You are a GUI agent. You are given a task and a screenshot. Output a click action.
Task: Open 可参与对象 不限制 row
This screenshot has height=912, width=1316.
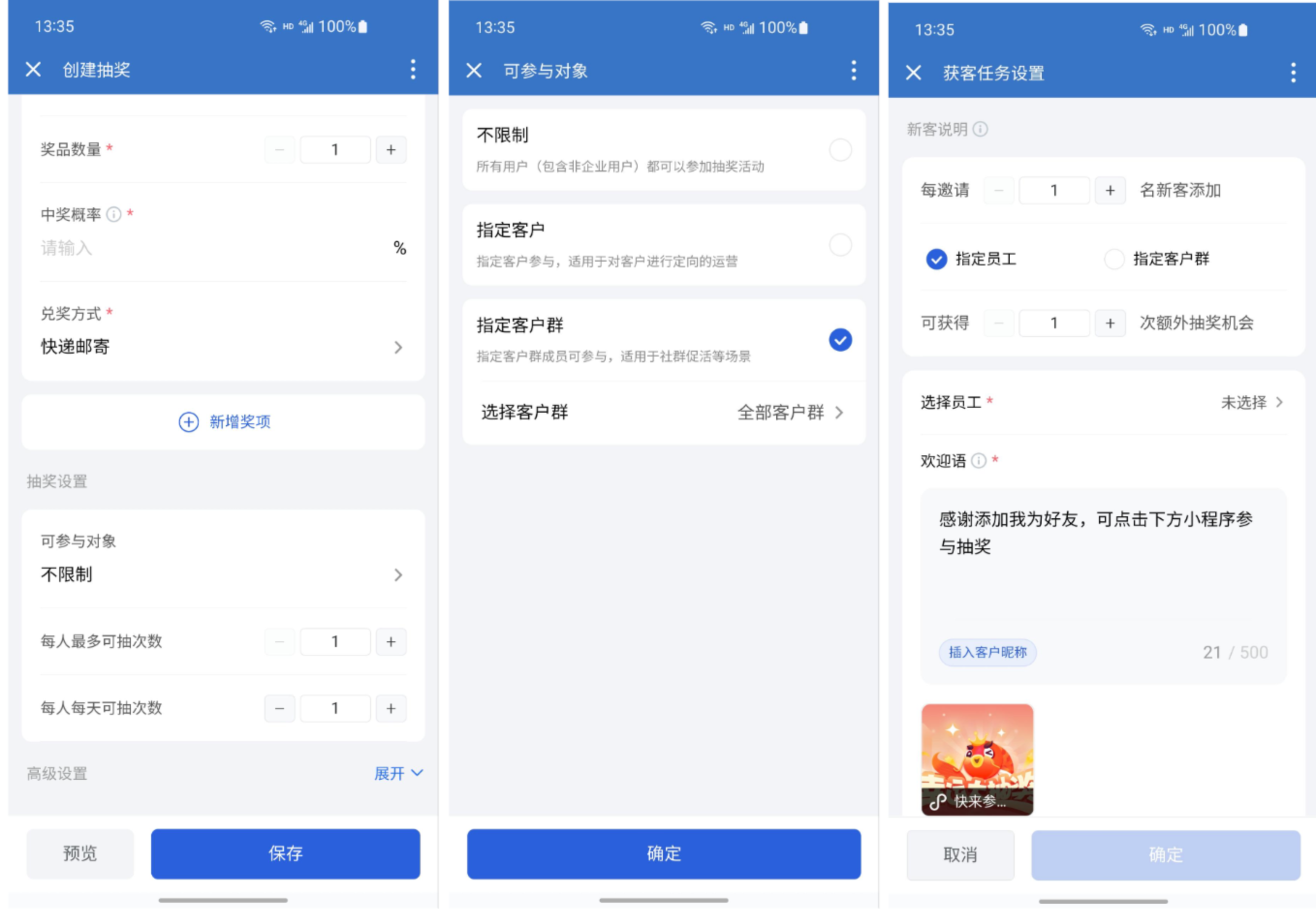point(223,574)
